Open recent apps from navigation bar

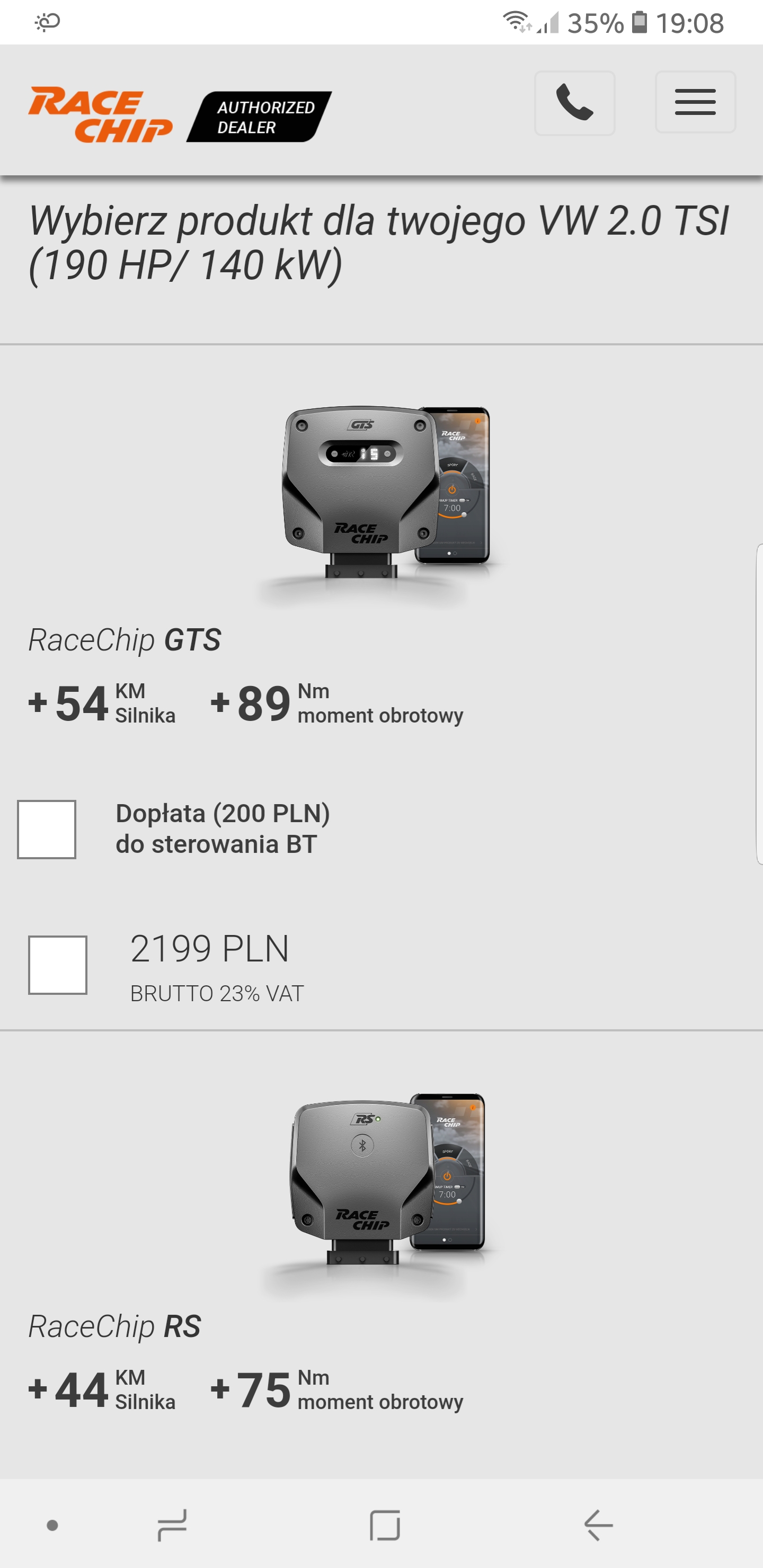172,1525
